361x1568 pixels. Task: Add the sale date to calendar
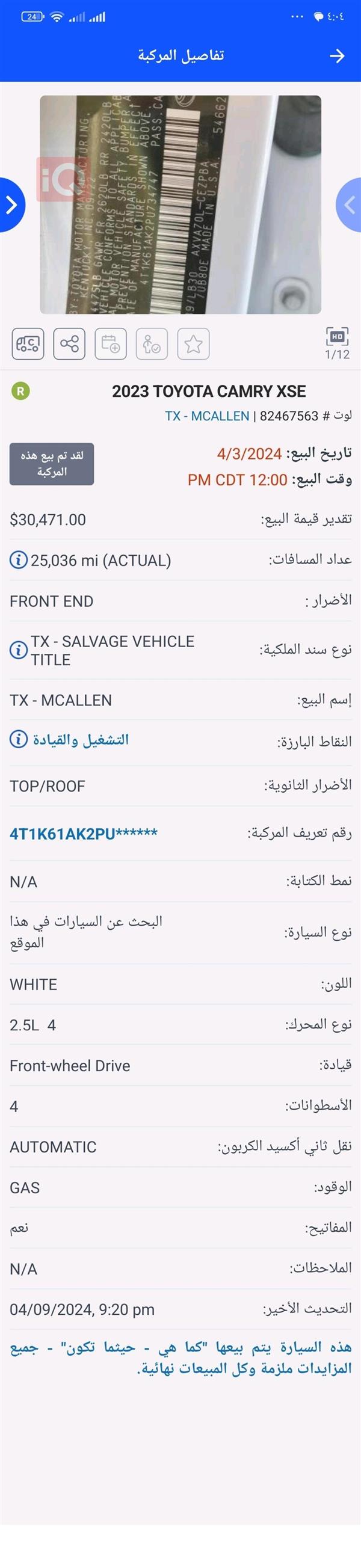pos(110,344)
